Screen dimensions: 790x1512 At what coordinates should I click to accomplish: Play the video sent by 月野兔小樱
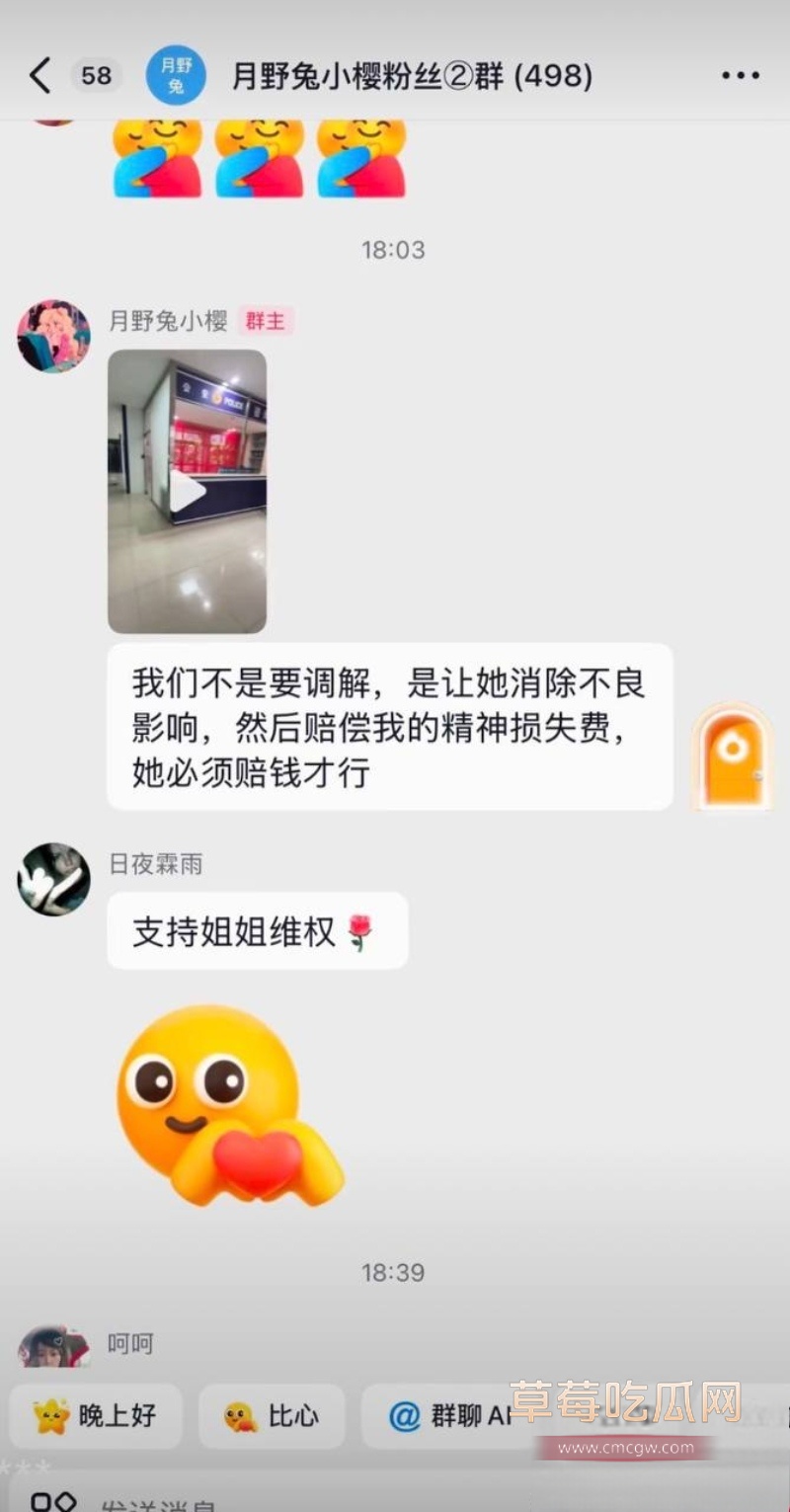187,492
